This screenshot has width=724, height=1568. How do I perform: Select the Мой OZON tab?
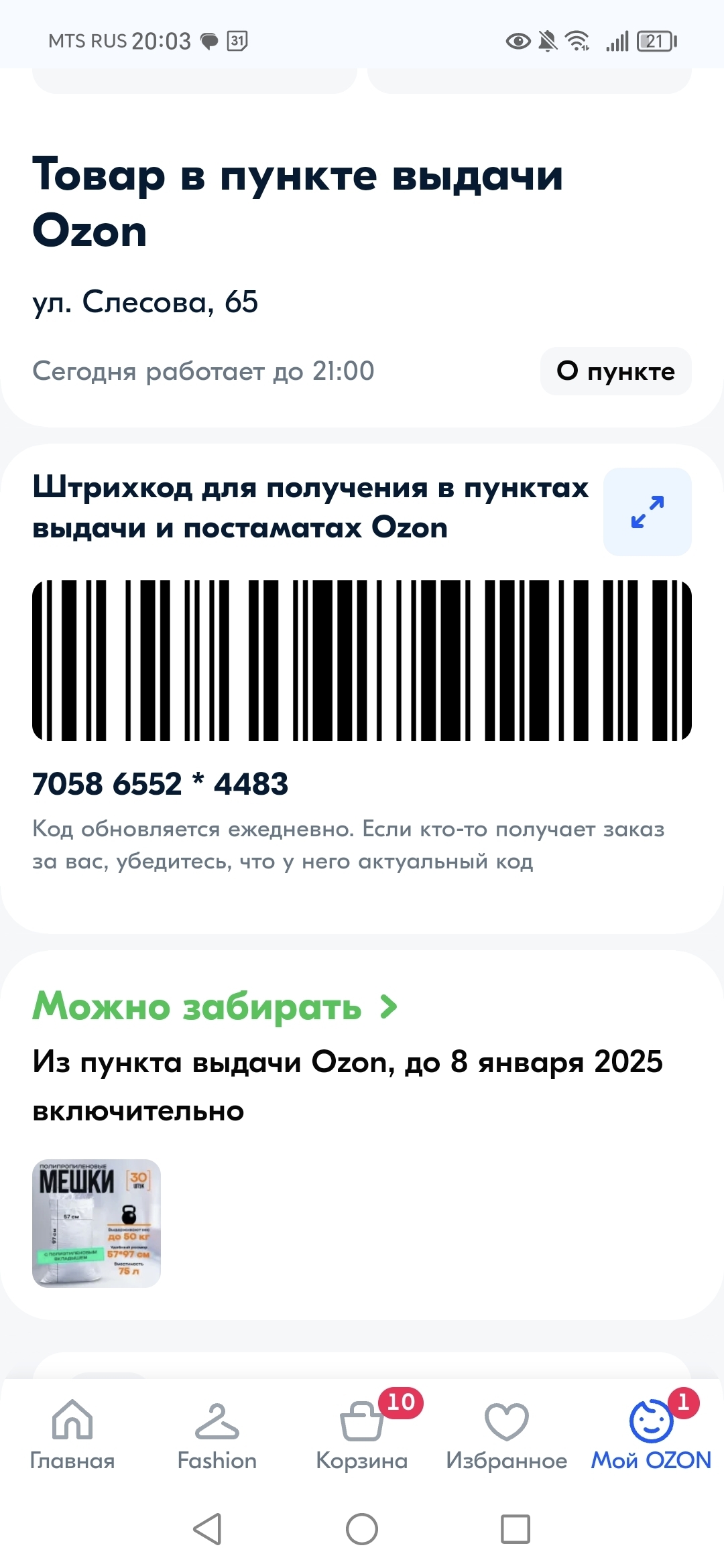[650, 1433]
